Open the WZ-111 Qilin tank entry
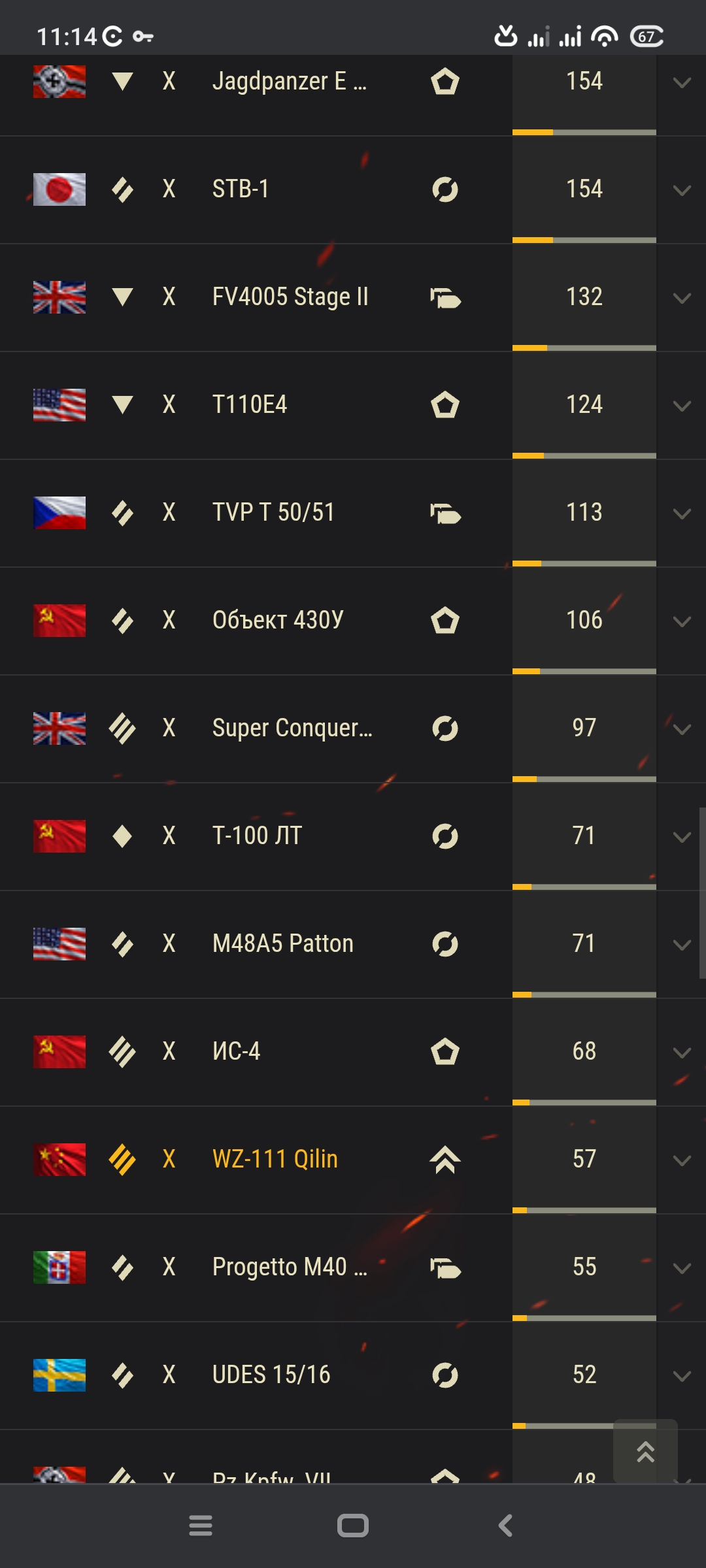 click(275, 1159)
